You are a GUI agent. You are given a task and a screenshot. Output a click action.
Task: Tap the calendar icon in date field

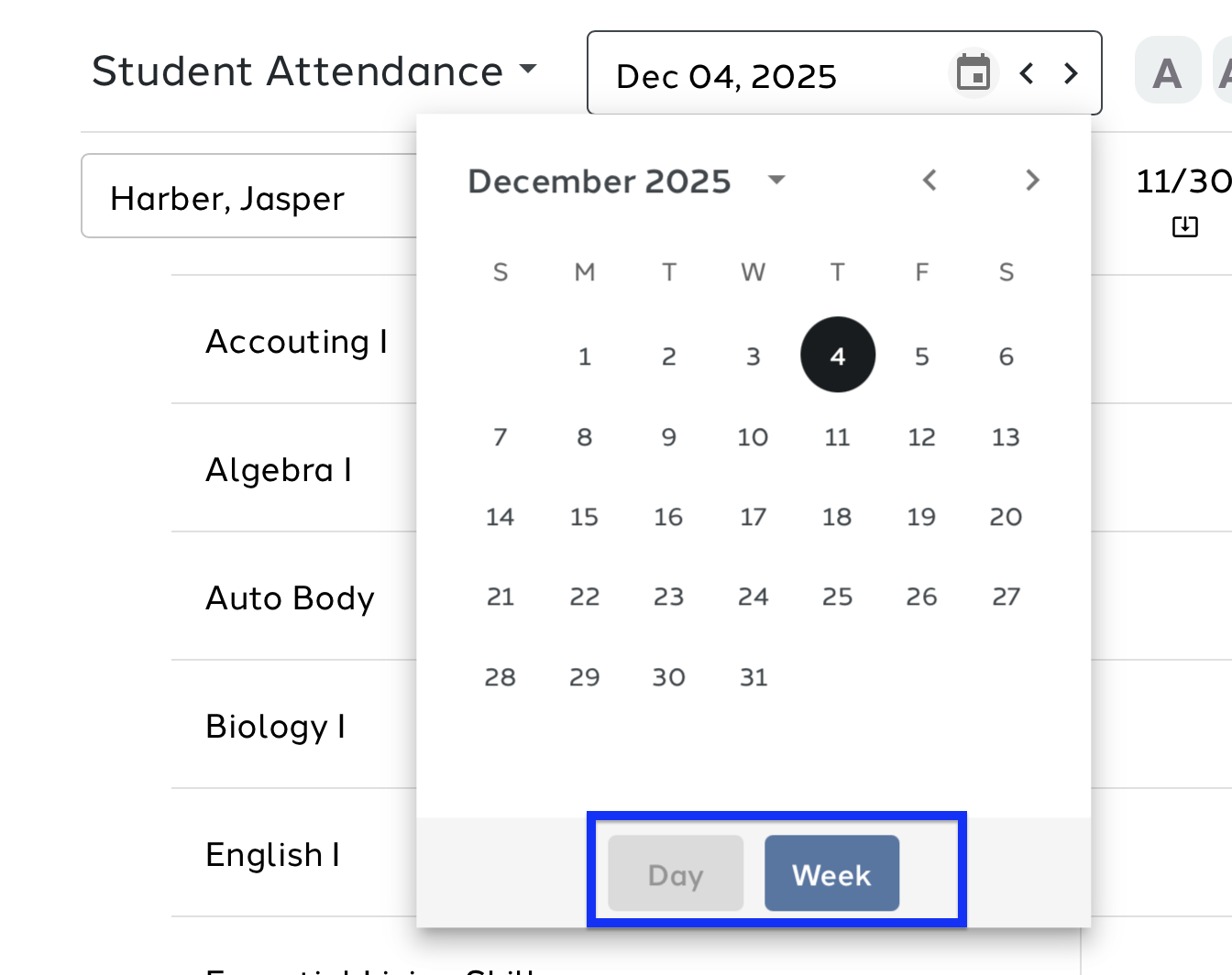click(x=973, y=73)
